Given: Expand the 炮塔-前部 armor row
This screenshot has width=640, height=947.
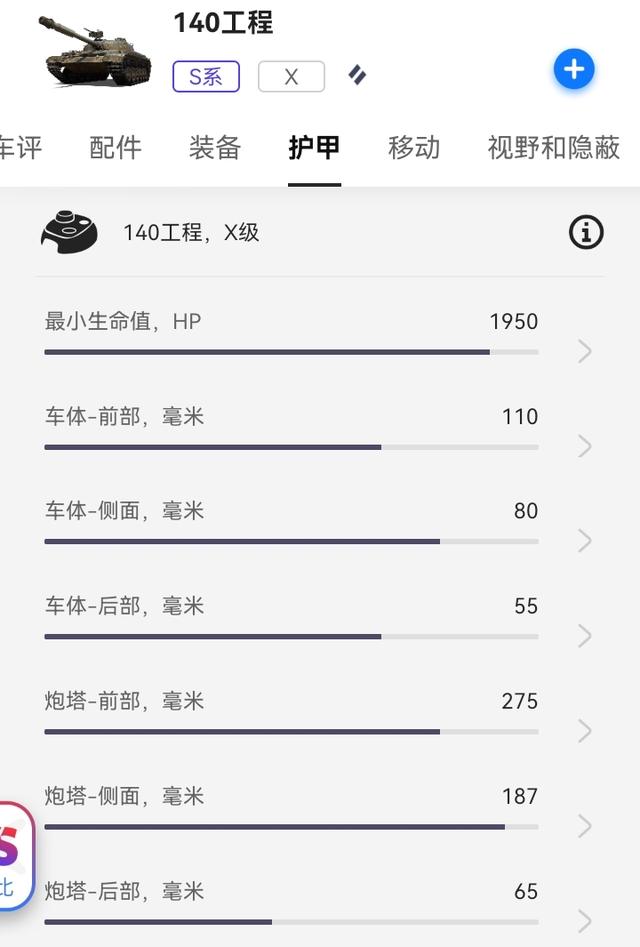Looking at the screenshot, I should (x=585, y=731).
